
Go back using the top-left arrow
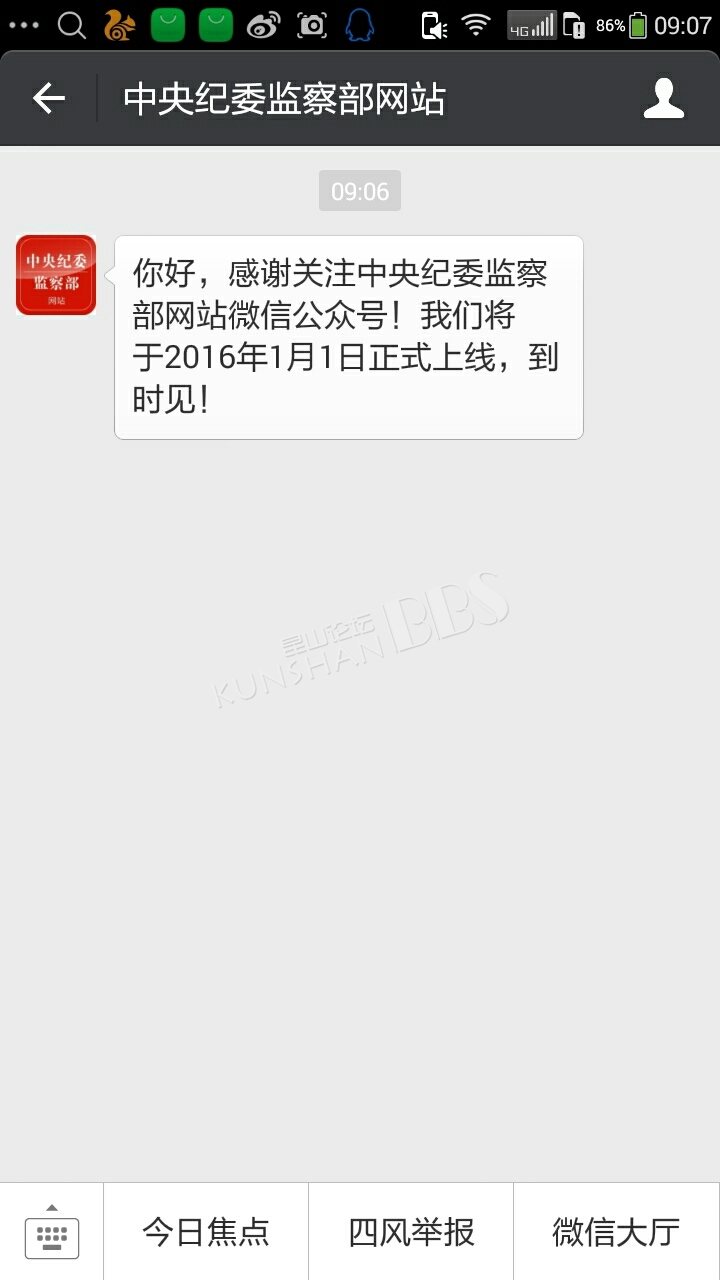click(49, 98)
